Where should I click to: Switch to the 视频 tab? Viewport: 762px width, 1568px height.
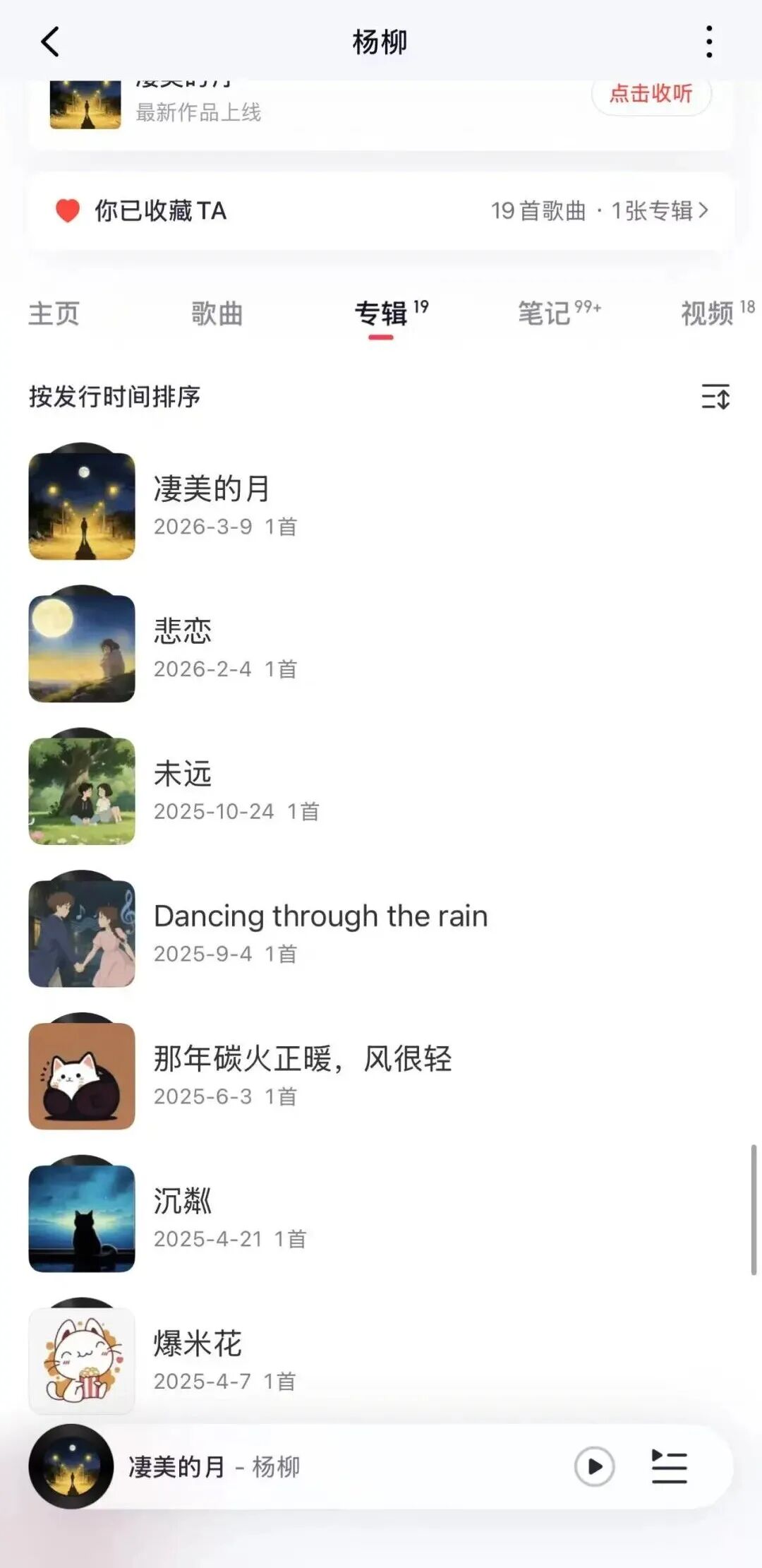[708, 313]
